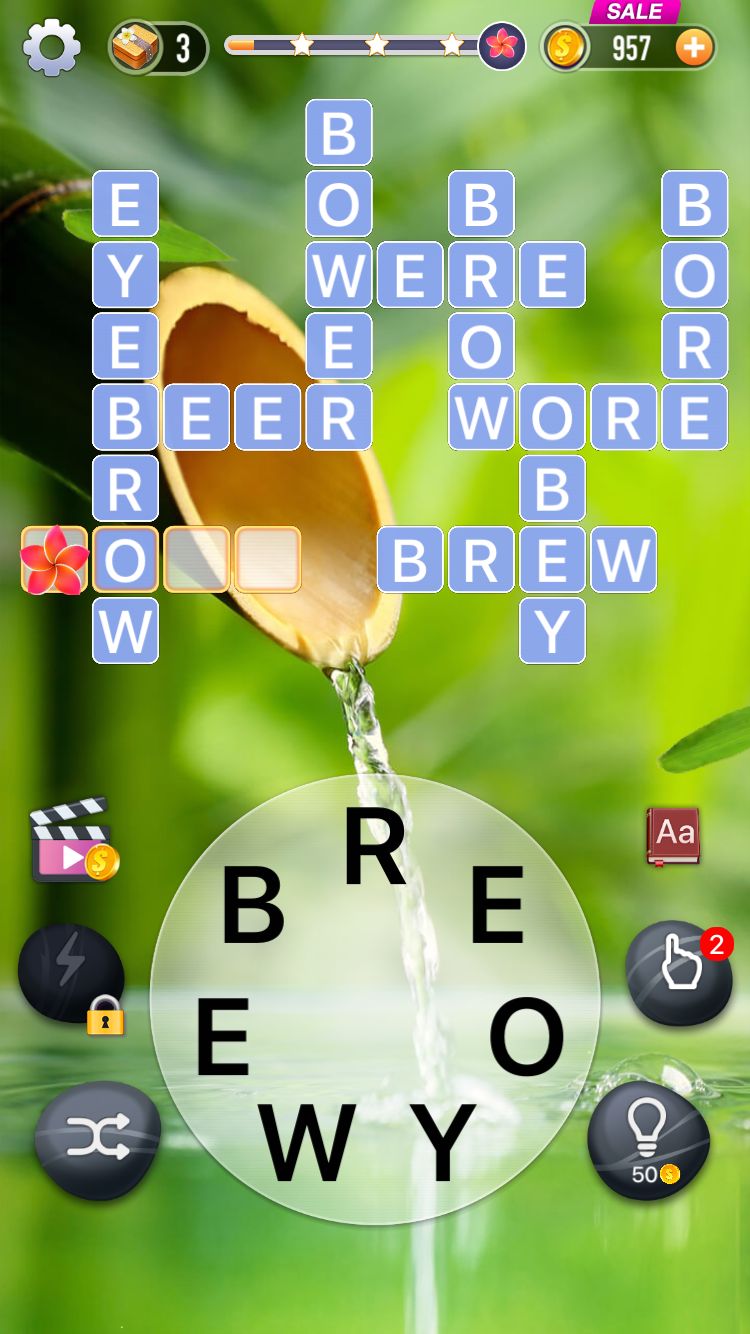Buy a lightbulb hint for 50 coins
Viewport: 750px width, 1334px height.
pos(648,1138)
